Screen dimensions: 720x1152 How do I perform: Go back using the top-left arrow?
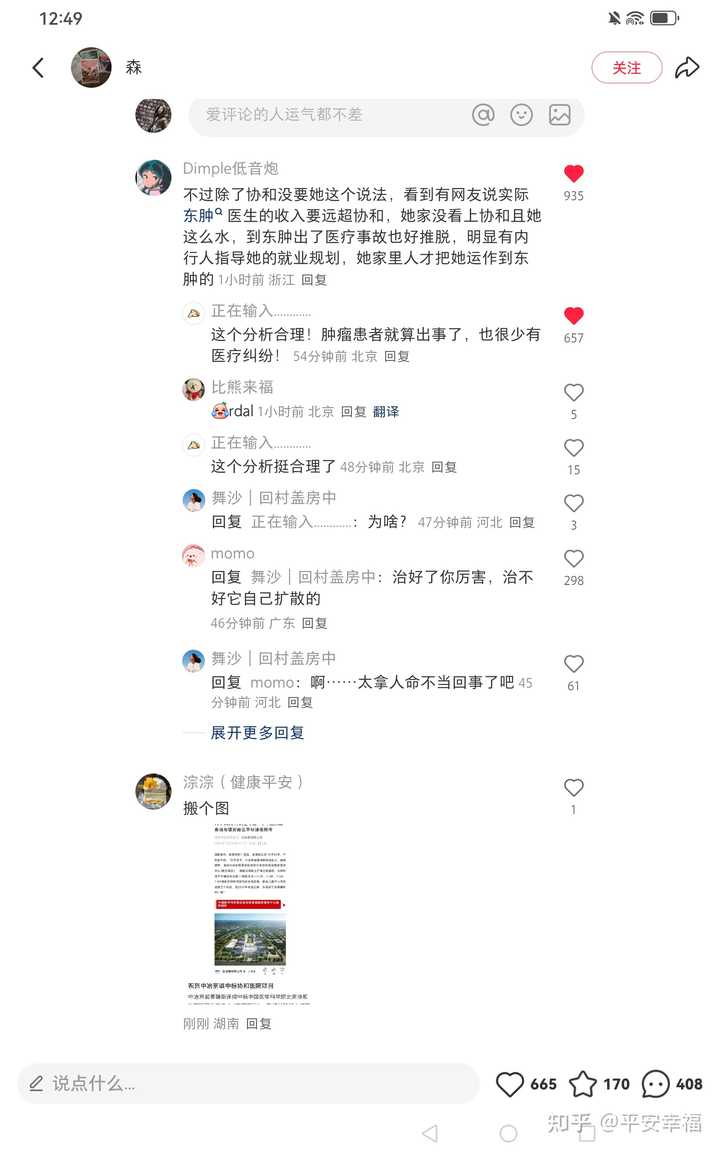[38, 68]
